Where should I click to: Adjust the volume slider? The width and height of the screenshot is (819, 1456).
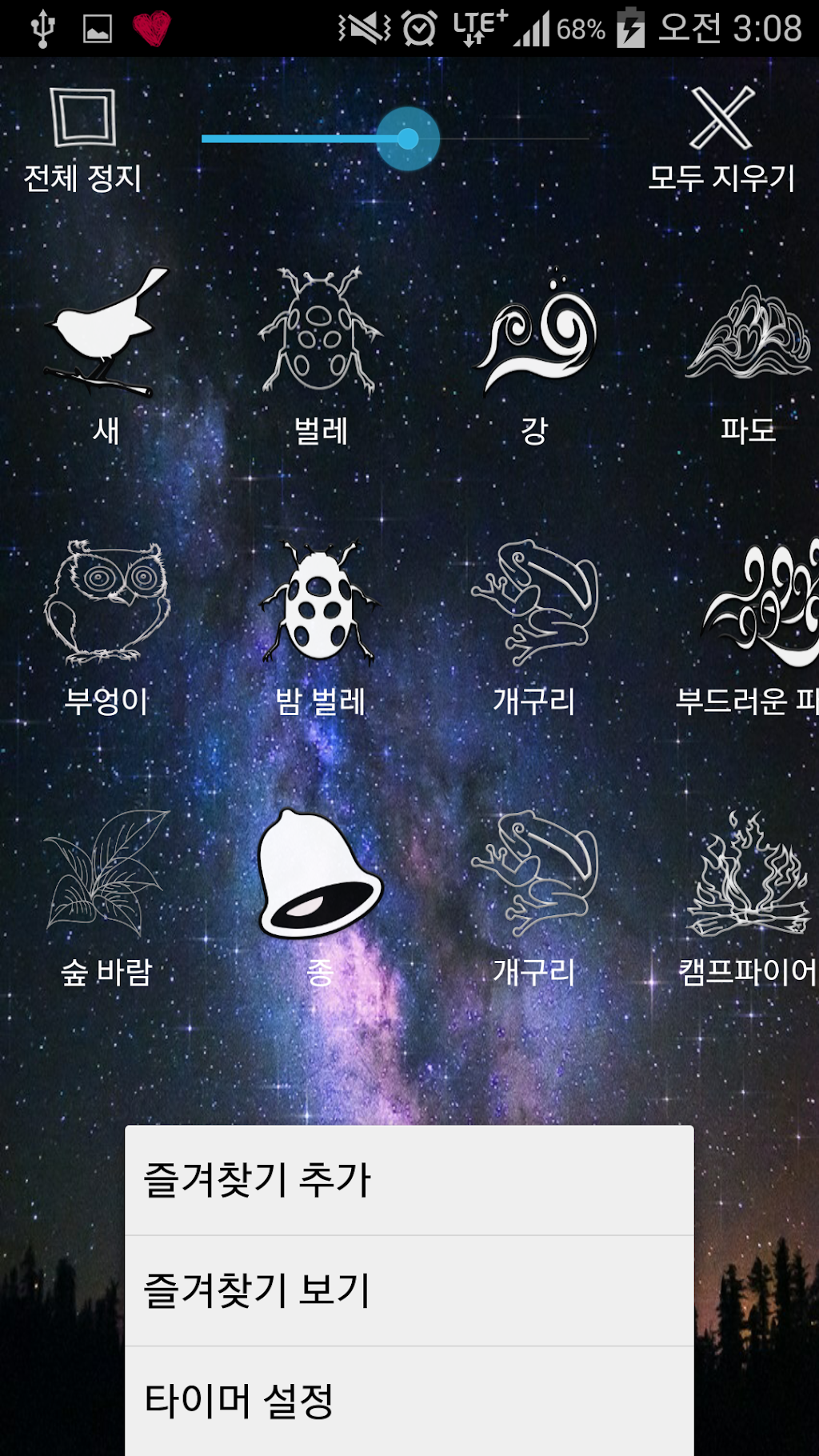point(408,138)
